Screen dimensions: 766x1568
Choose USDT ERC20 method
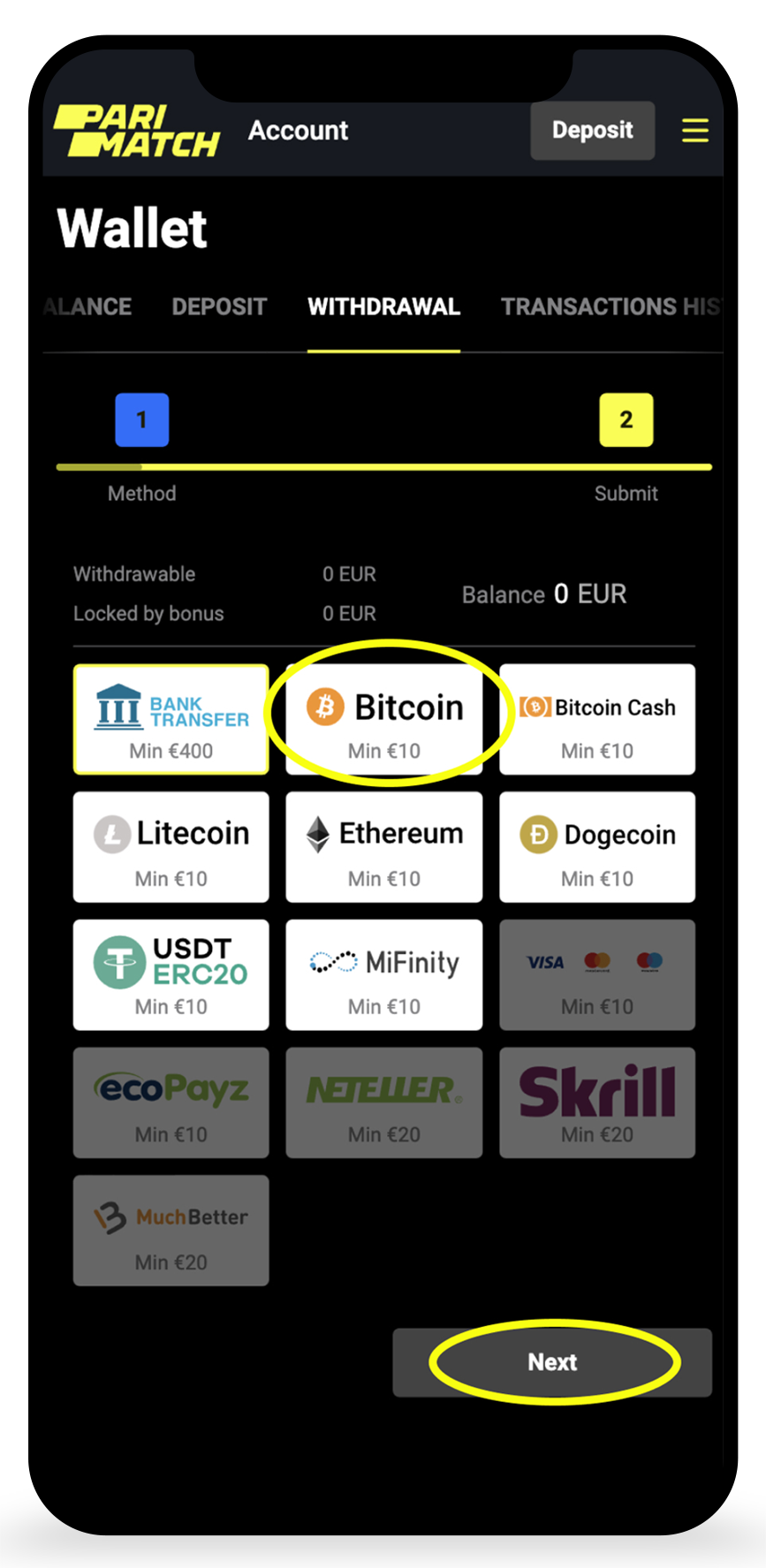tap(171, 974)
